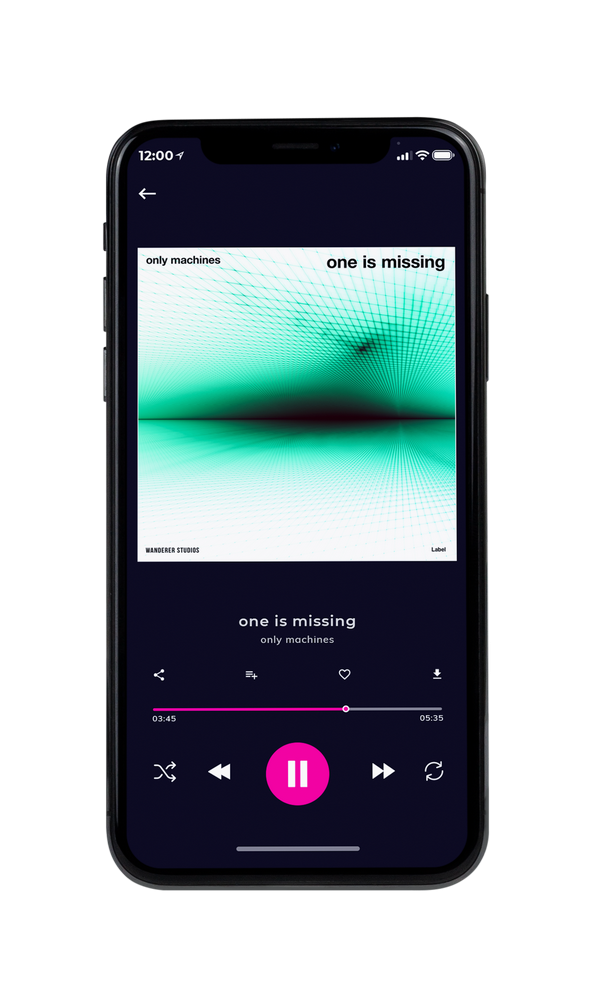Add this track to a playlist
This screenshot has height=1000, width=600.
tap(251, 675)
